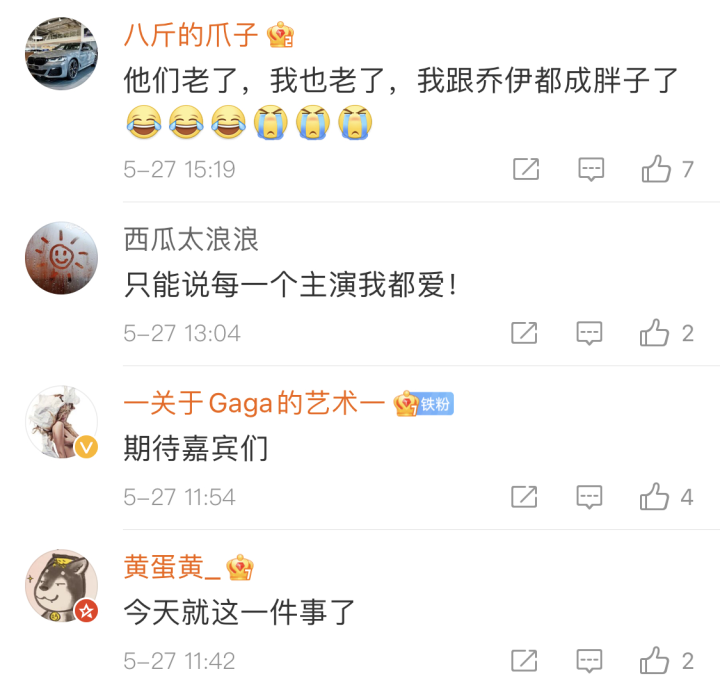Screen dimensions: 720x692
Task: Like the comment by 八斤的爪子
Action: click(656, 169)
